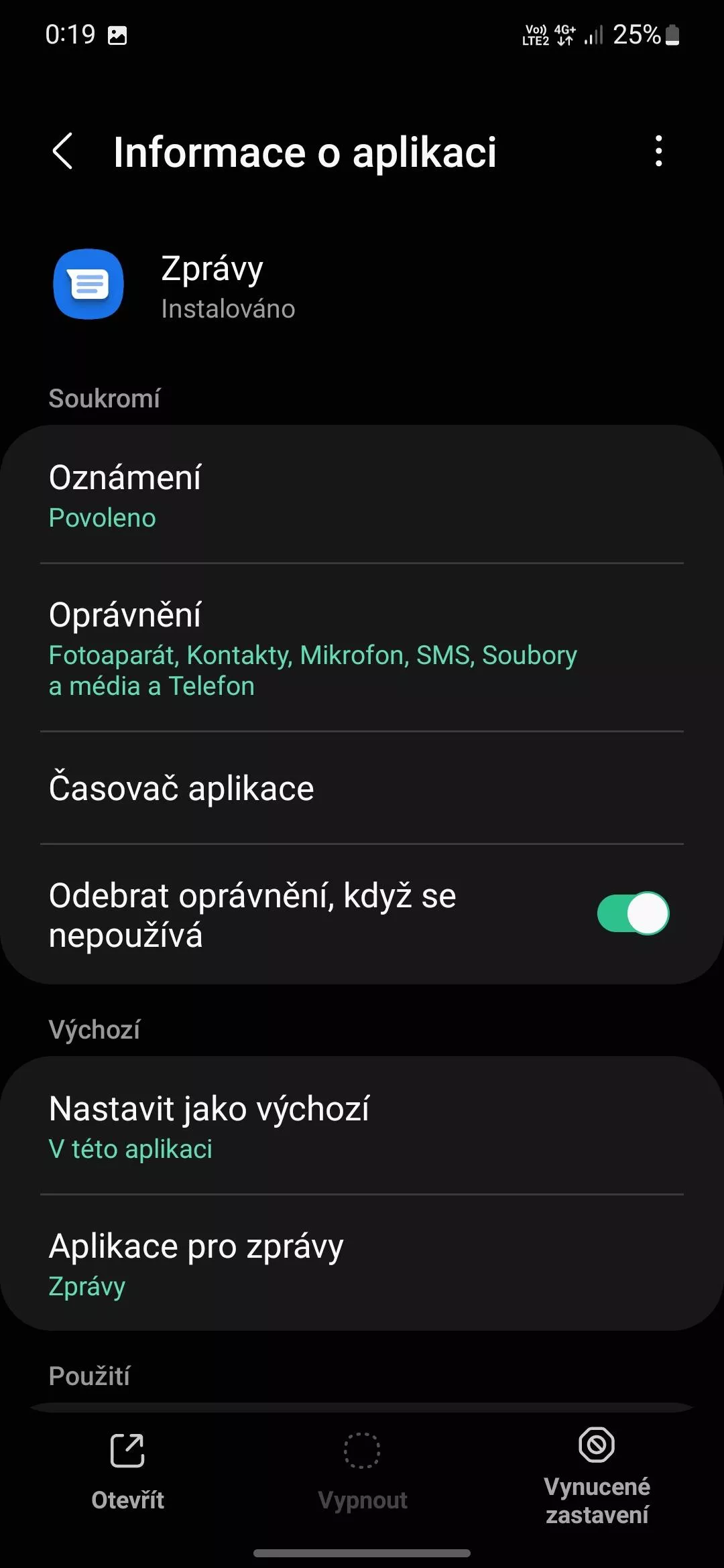Open Oznámení settings
The height and width of the screenshot is (1568, 724).
pos(362,496)
